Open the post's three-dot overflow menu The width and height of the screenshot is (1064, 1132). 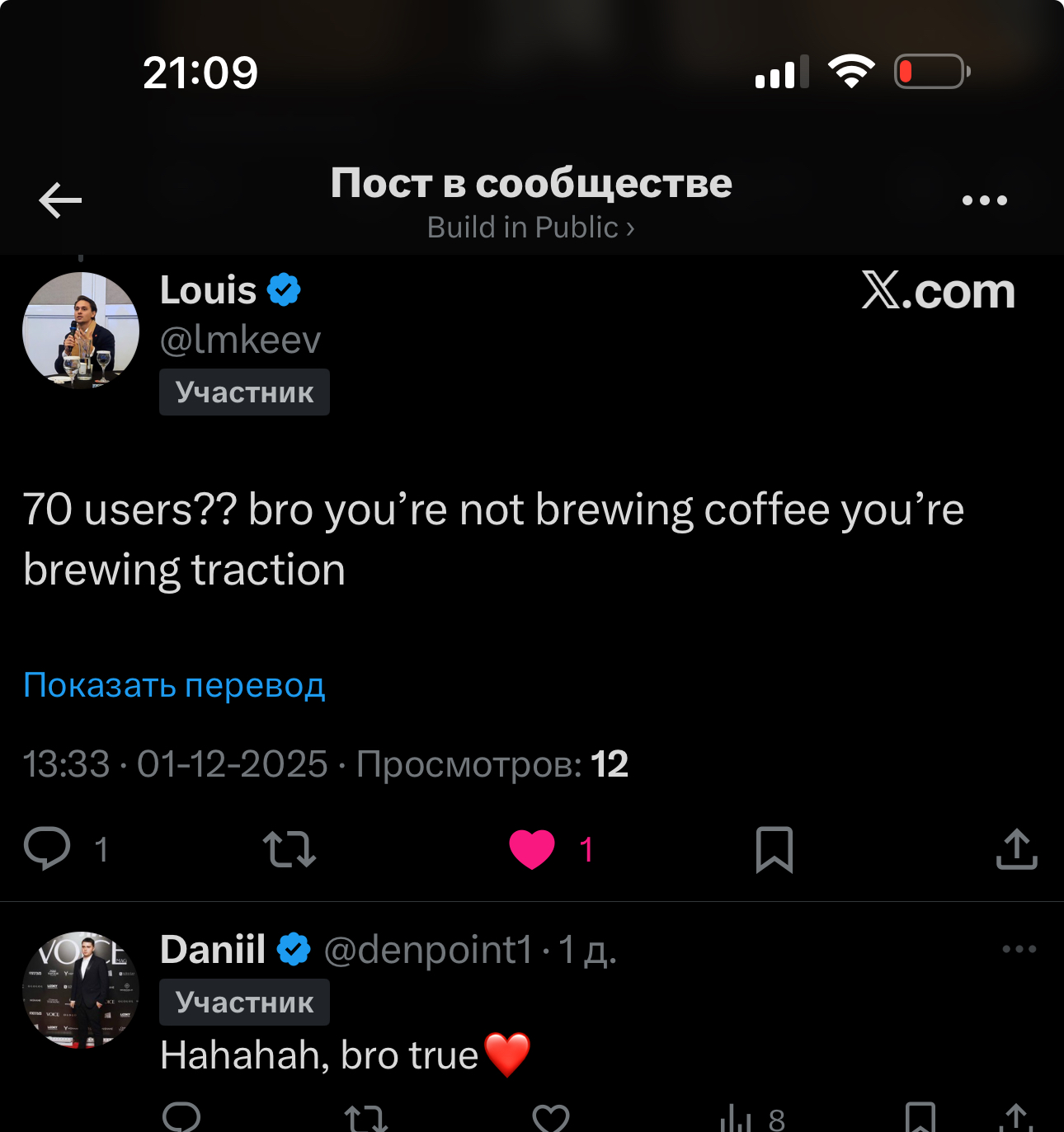pyautogui.click(x=984, y=200)
